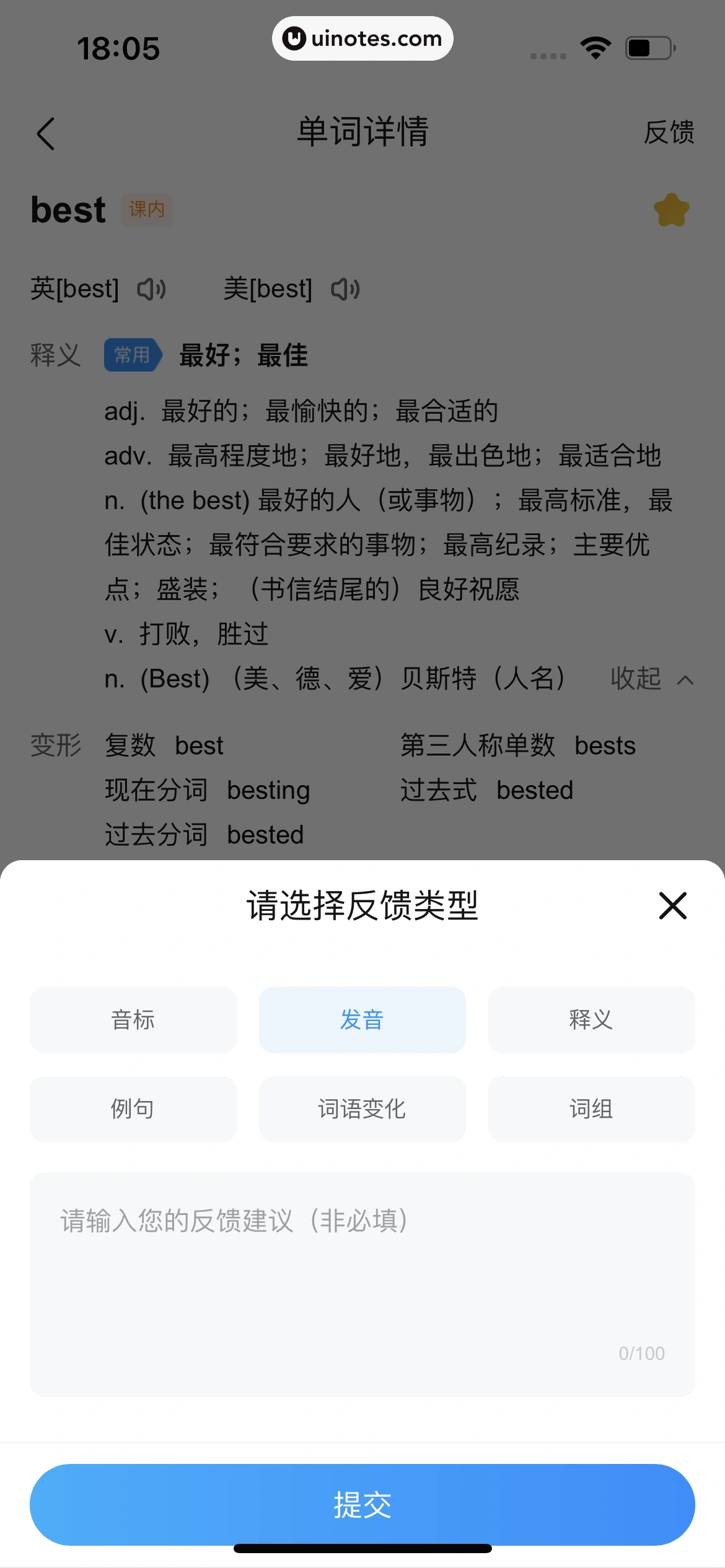This screenshot has width=725, height=1568.
Task: Tap 反馈 in the top bar
Action: (669, 133)
